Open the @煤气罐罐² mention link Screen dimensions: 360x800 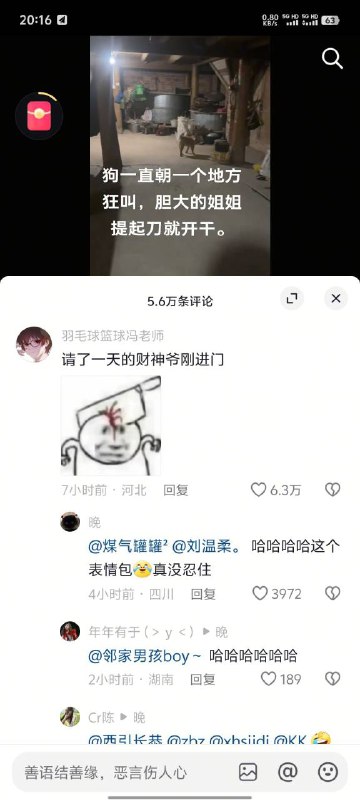[x=129, y=547]
